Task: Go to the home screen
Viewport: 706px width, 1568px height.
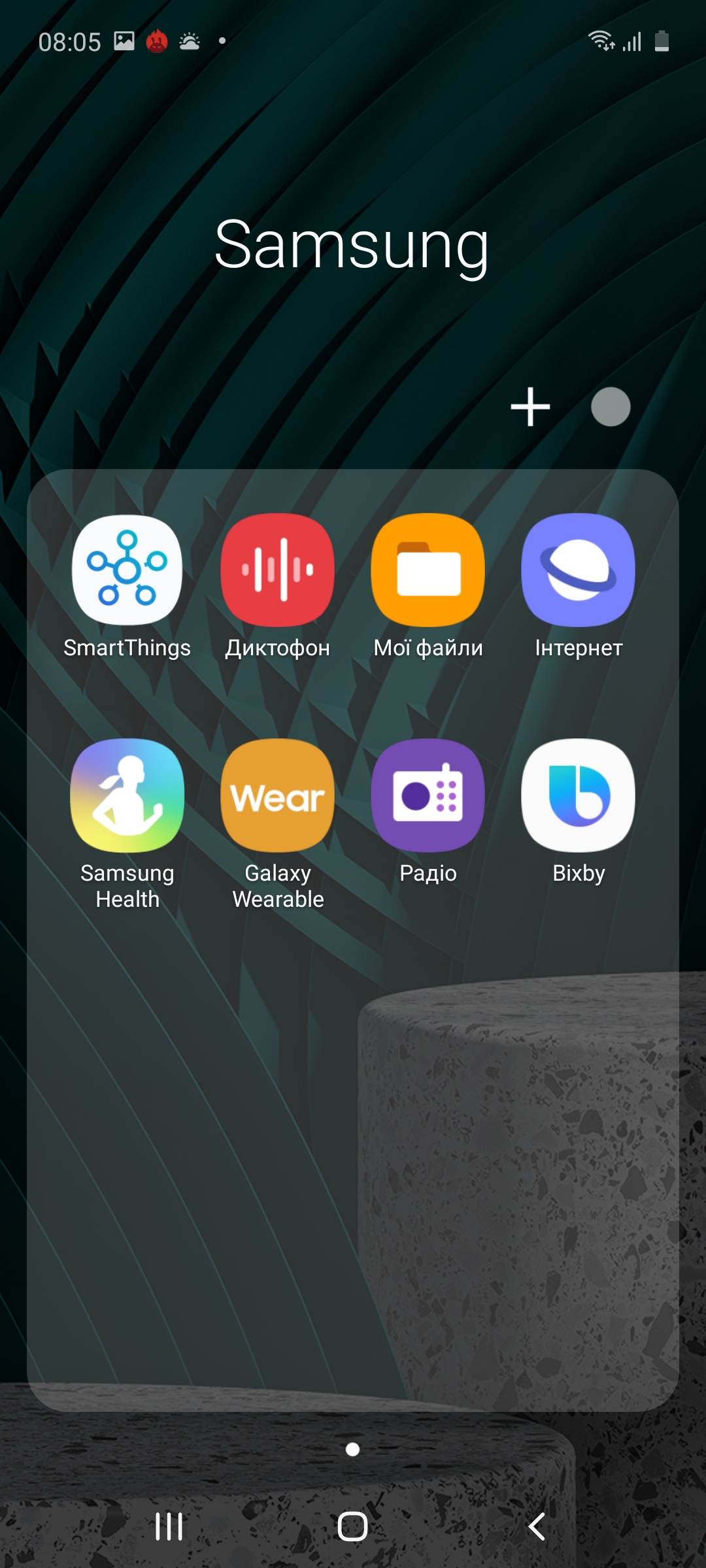Action: 352,1527
